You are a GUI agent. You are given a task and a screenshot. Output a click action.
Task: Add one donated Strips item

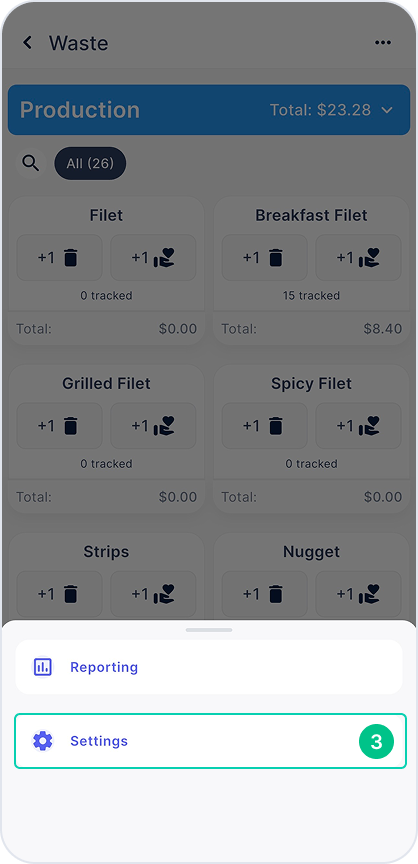(153, 594)
